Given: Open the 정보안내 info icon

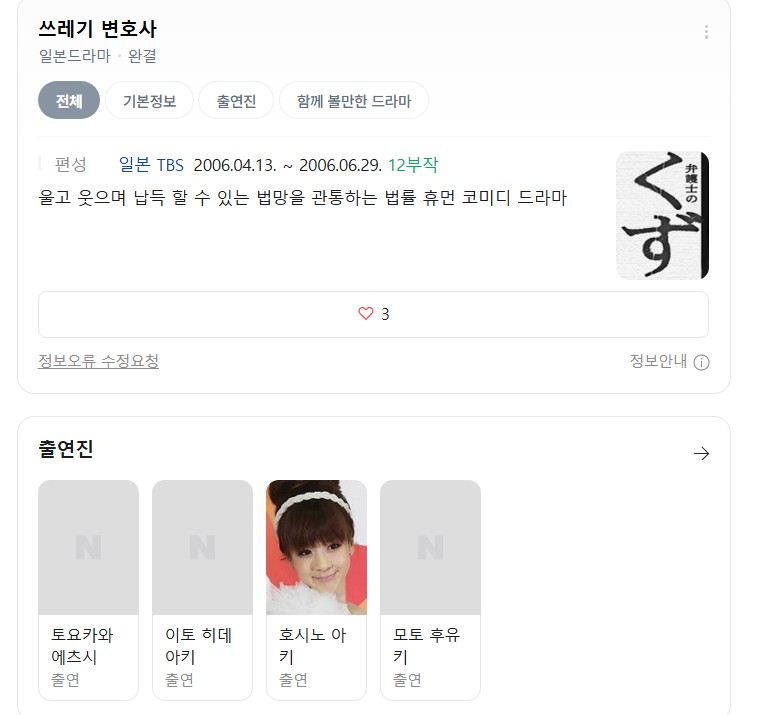Looking at the screenshot, I should pos(701,362).
